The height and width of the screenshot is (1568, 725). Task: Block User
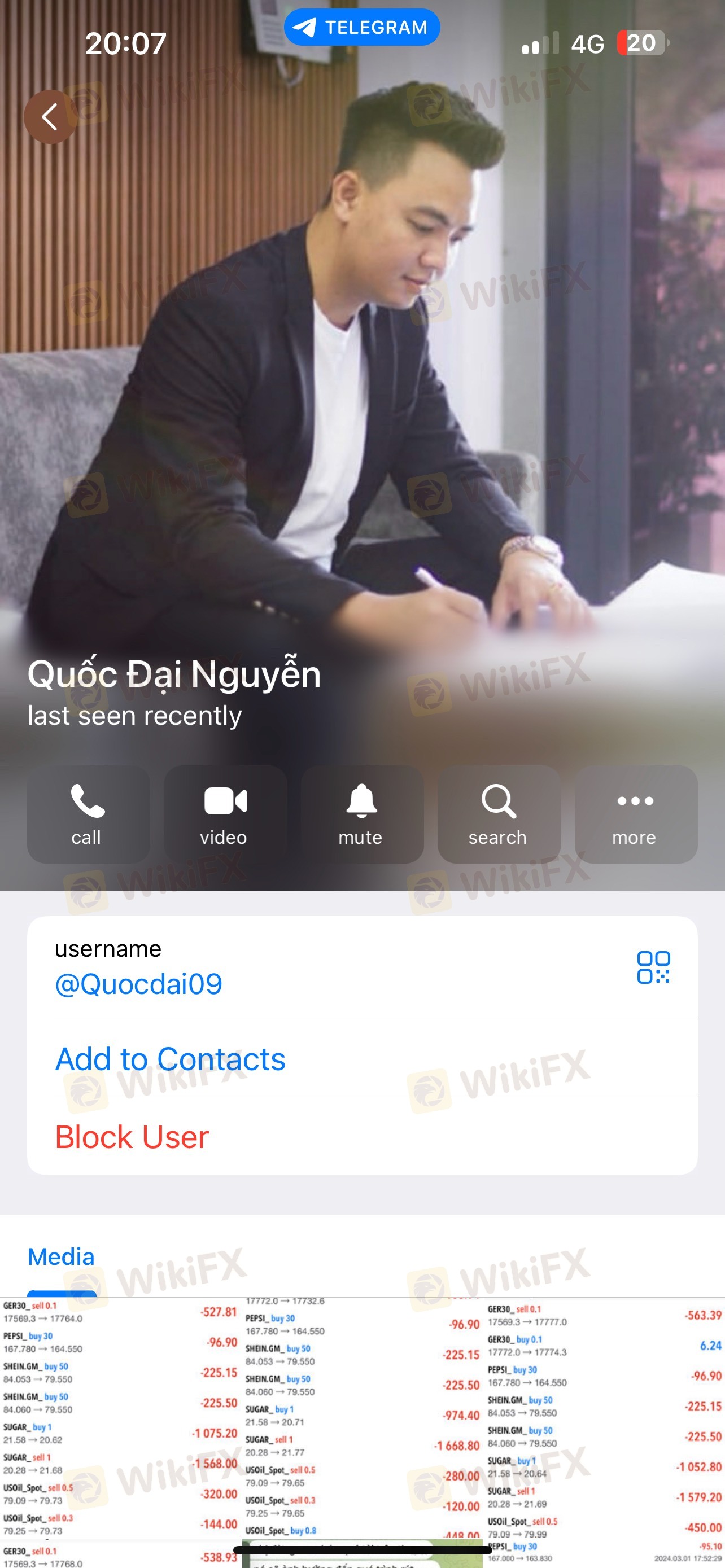[x=132, y=1137]
